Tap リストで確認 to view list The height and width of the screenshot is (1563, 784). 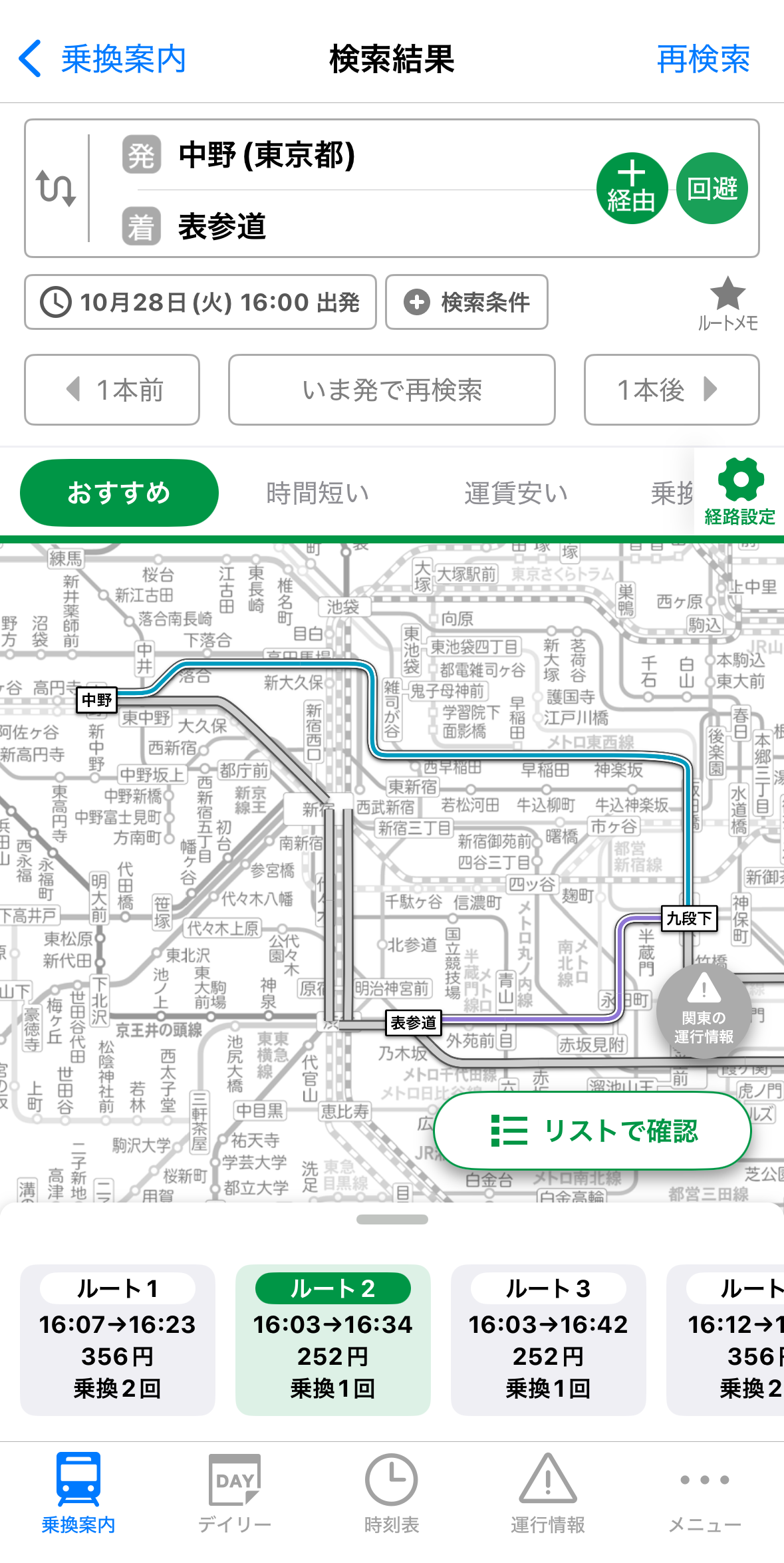click(592, 1131)
